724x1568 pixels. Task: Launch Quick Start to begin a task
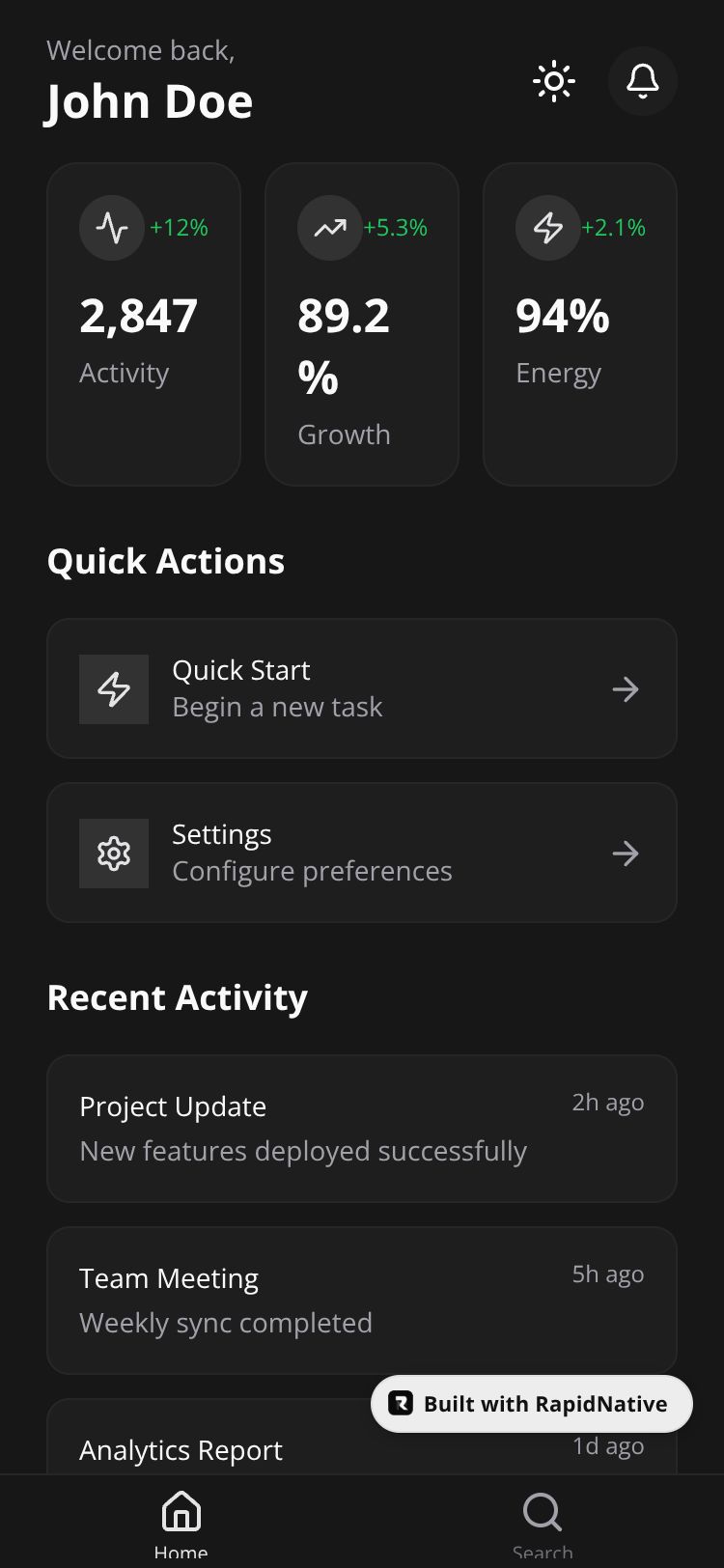[x=362, y=688]
